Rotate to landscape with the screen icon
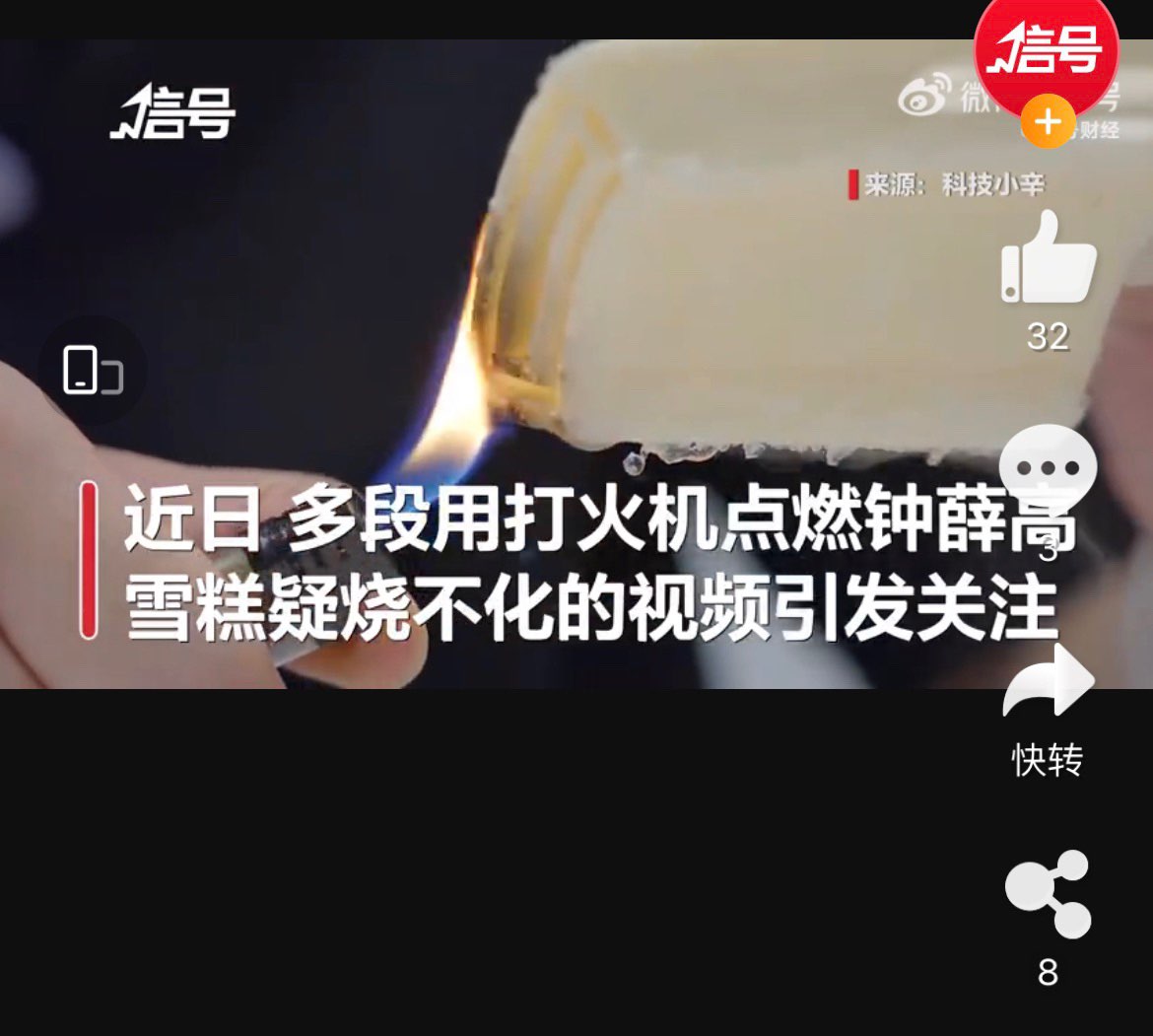Screen dimensions: 1153x1036 (92, 371)
